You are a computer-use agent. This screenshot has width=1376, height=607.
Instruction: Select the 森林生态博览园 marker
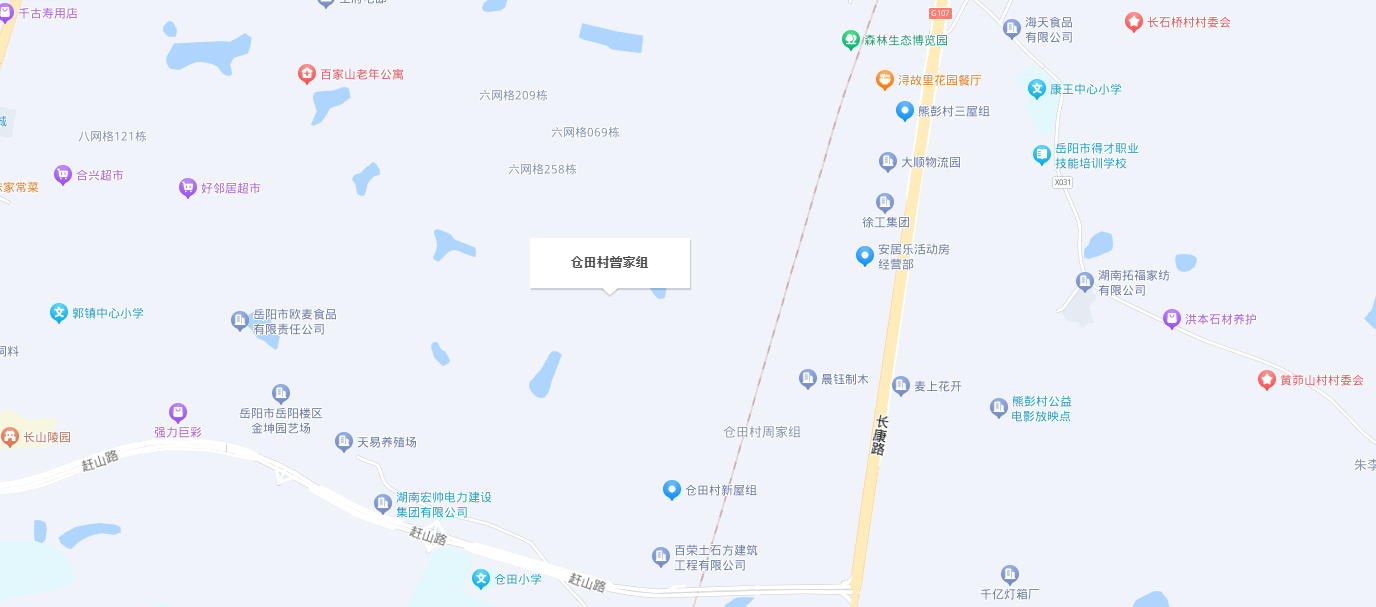tap(850, 40)
